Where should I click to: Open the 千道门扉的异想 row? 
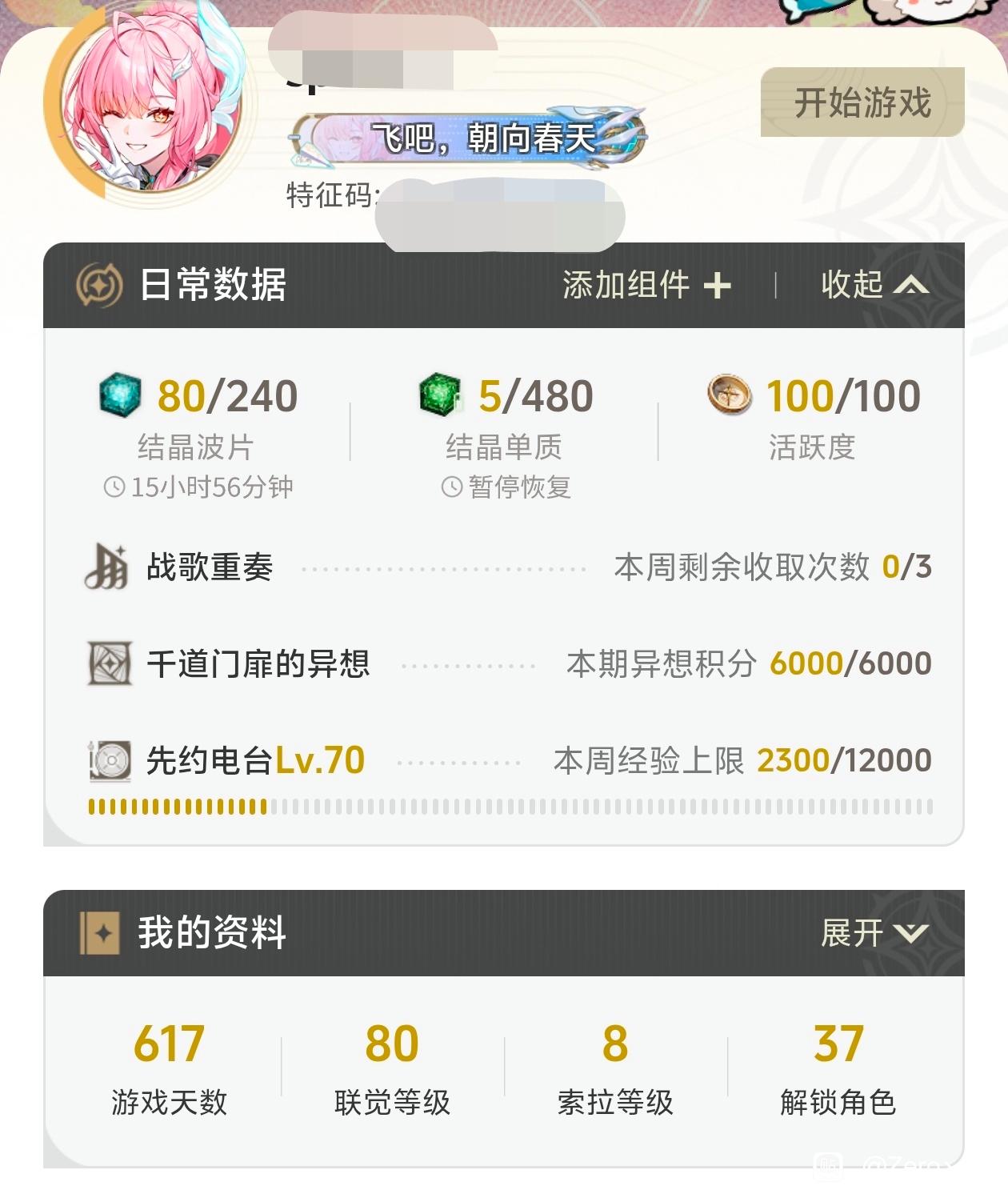click(x=508, y=663)
